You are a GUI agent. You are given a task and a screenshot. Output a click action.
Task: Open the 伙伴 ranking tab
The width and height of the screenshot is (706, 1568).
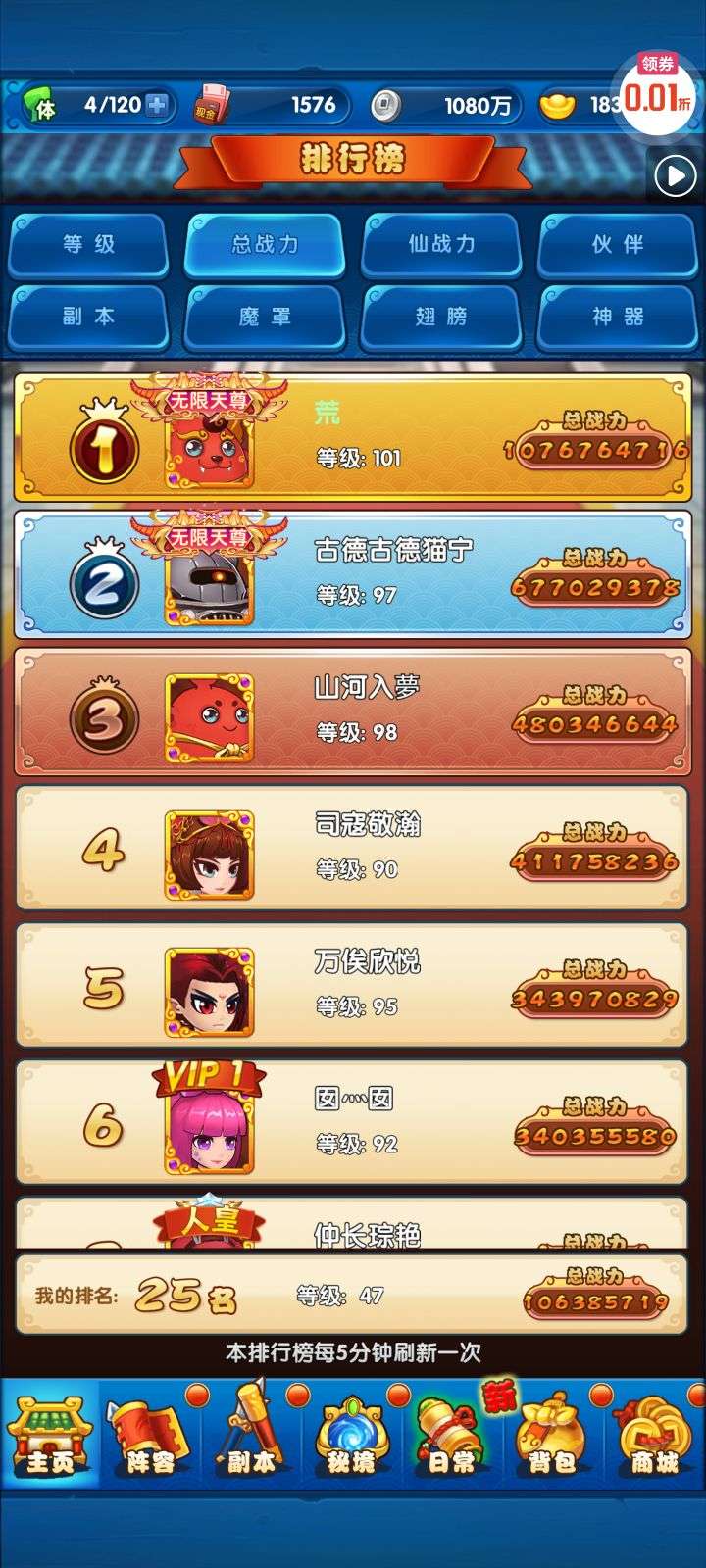coord(618,244)
